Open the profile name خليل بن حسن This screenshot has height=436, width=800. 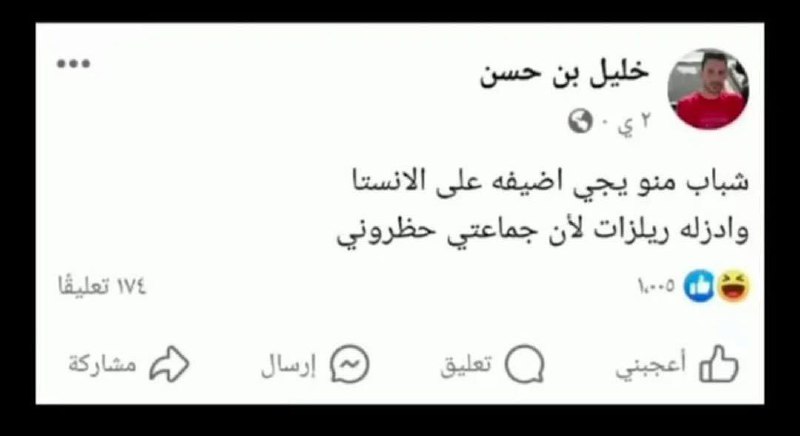564,73
